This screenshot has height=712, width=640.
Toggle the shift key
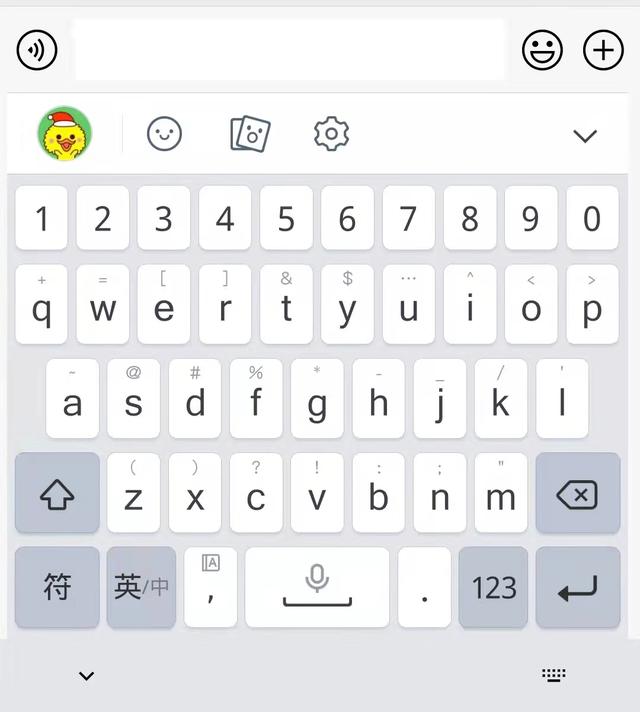(x=57, y=493)
